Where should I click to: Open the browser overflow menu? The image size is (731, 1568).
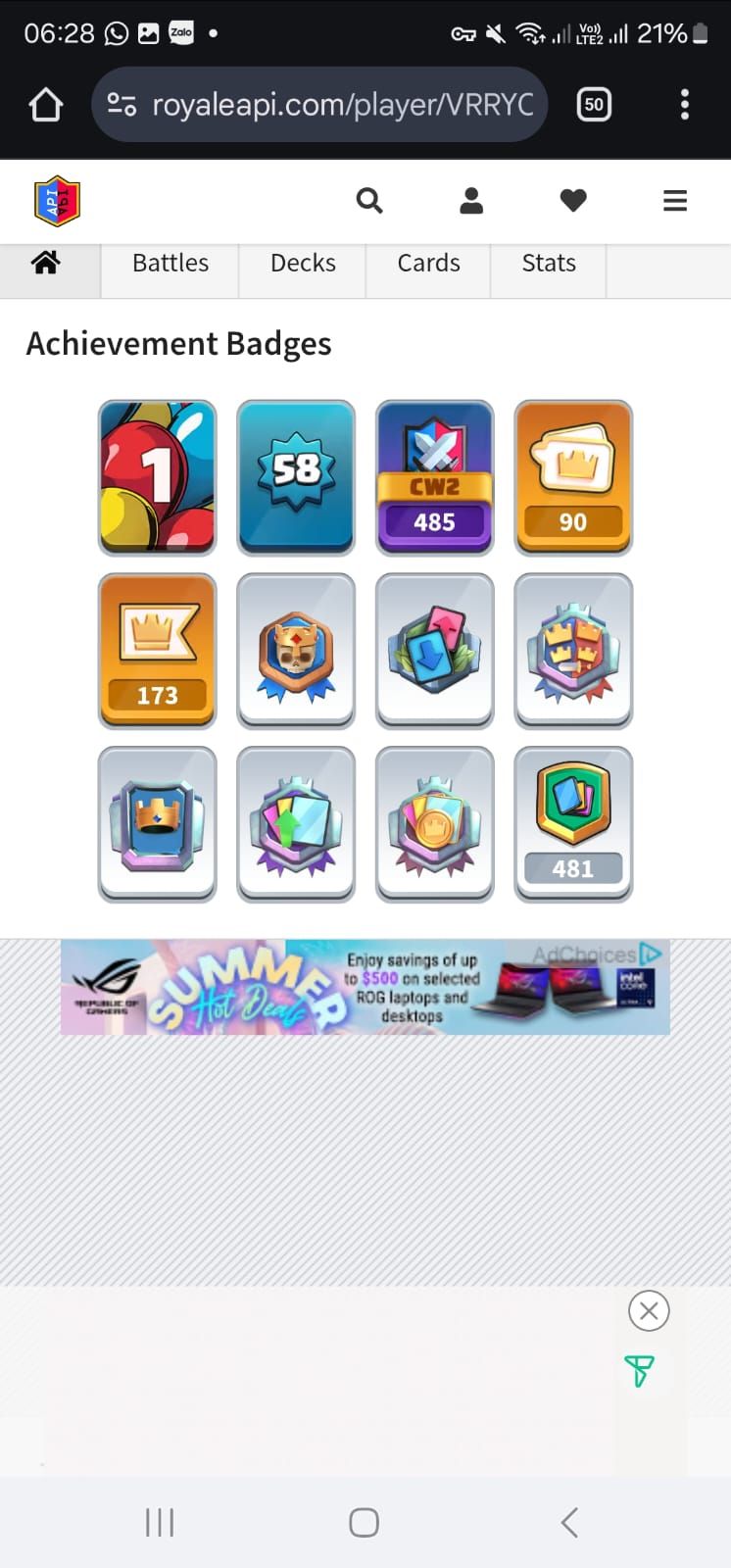pyautogui.click(x=684, y=105)
